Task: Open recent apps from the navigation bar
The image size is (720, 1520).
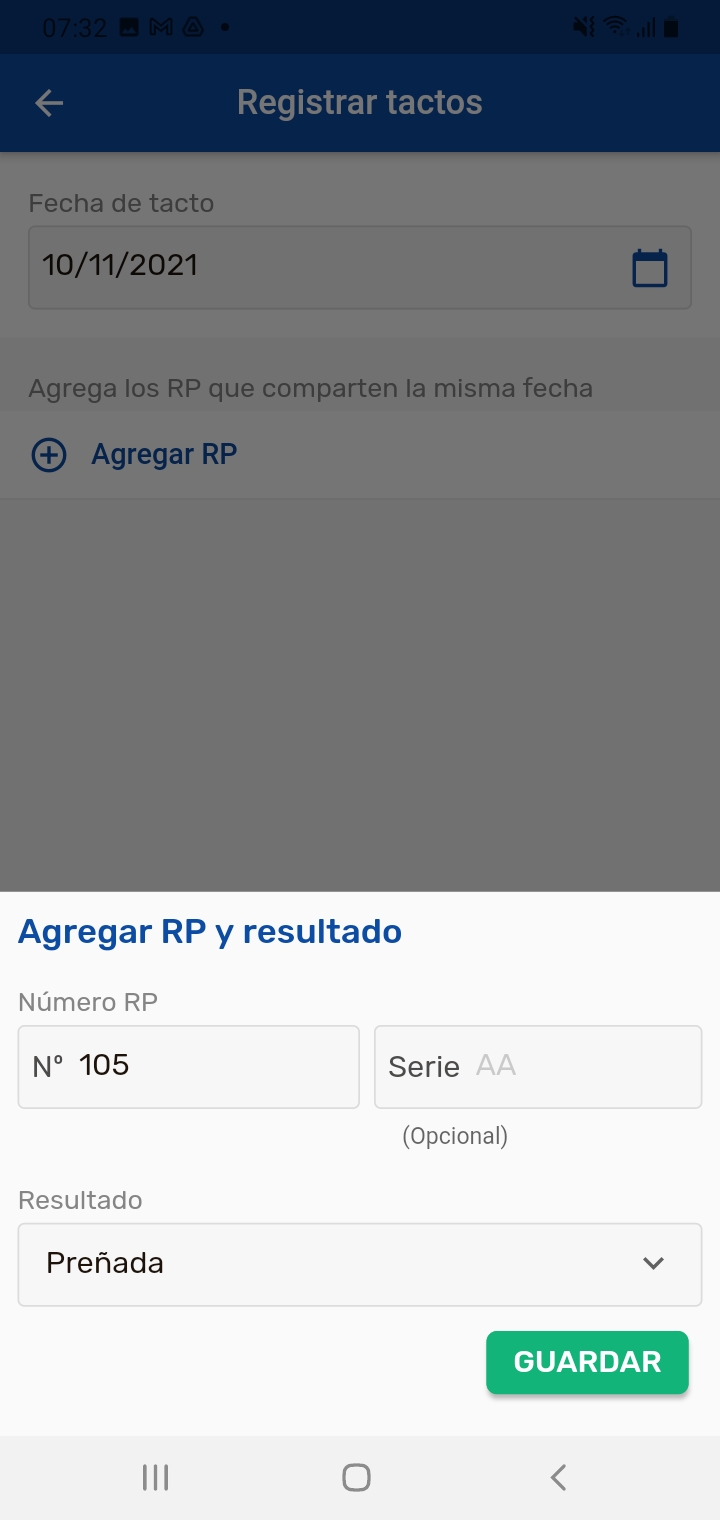Action: [155, 1477]
